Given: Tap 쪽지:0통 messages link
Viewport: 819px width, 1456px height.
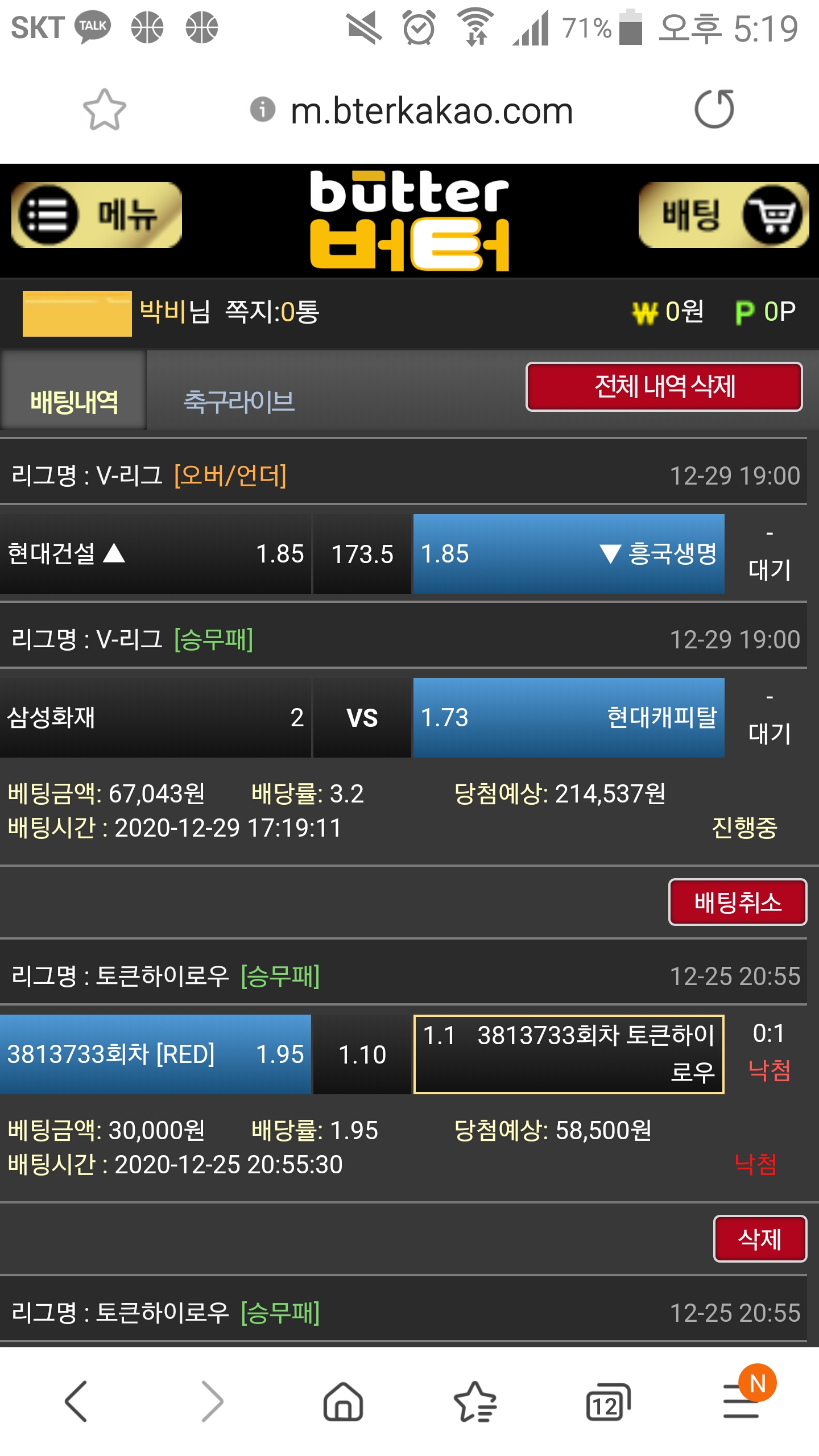Looking at the screenshot, I should coord(272,312).
